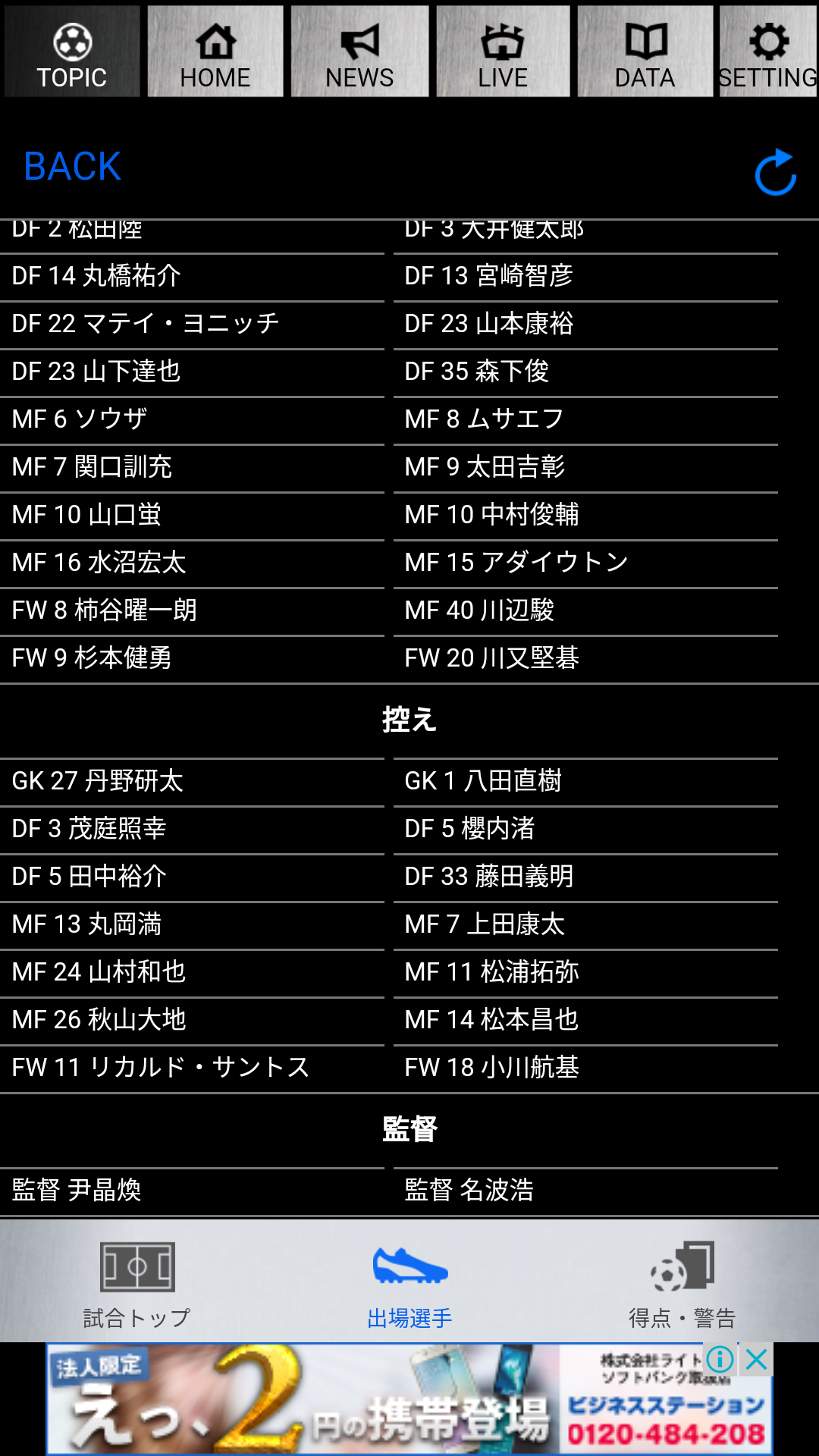
Task: Open the corporate mobile phone ad banner
Action: (x=409, y=1399)
